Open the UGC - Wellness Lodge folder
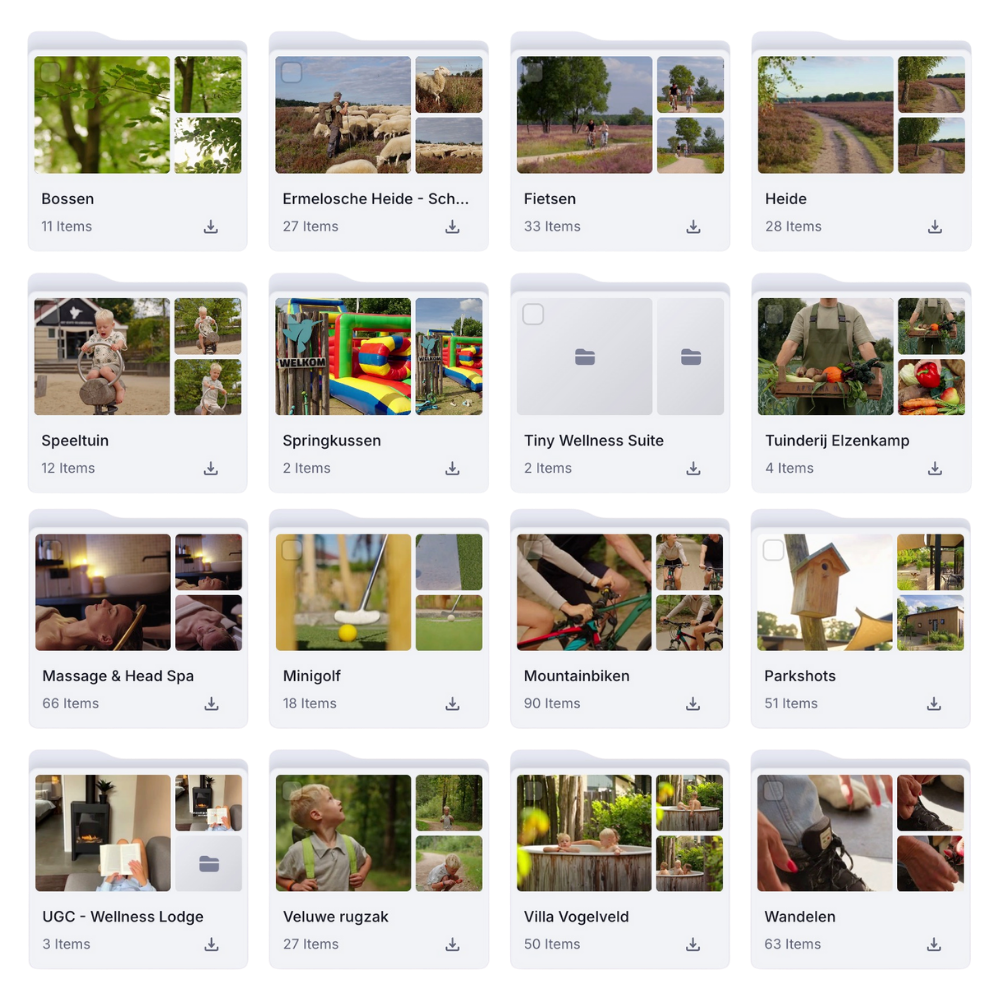Image resolution: width=1000 pixels, height=1000 pixels. (x=122, y=917)
